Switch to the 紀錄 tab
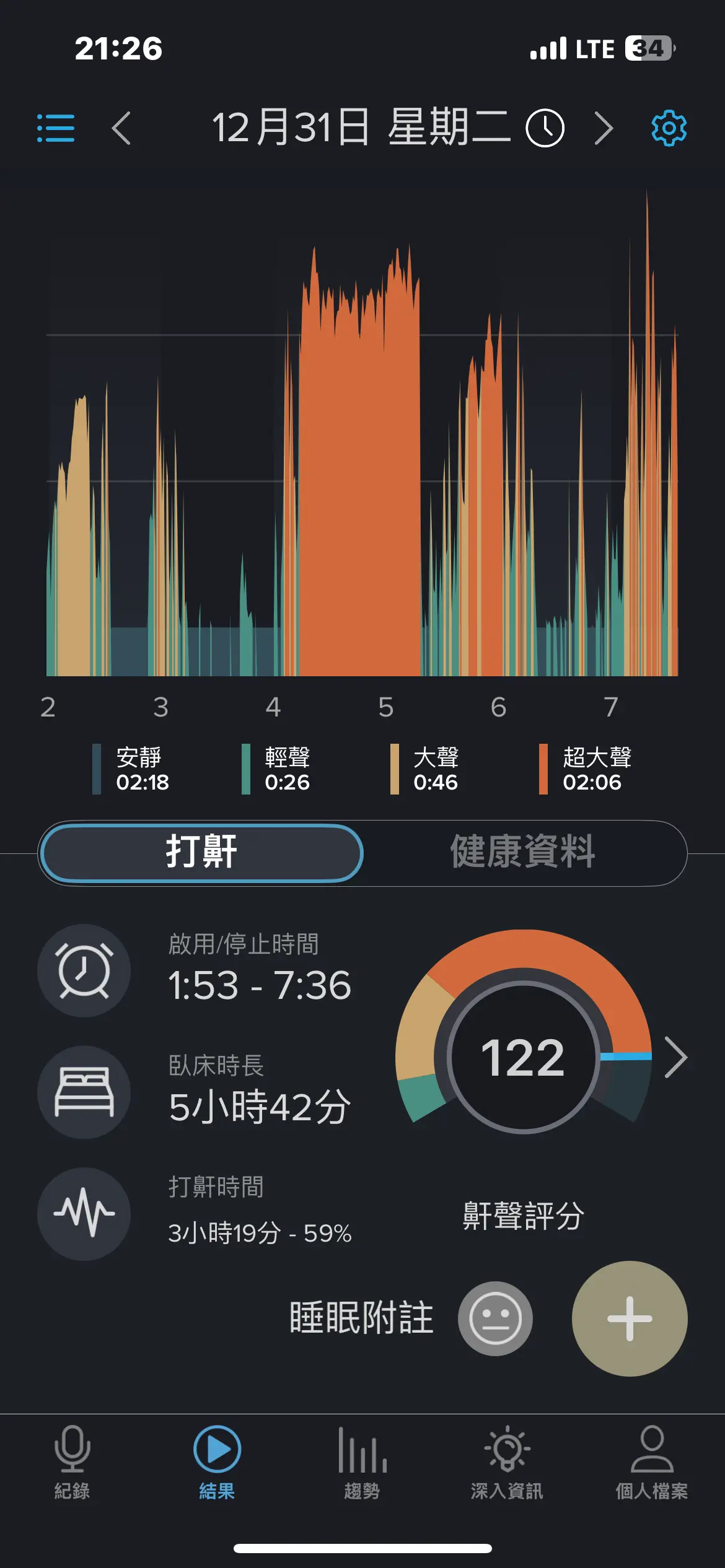The image size is (725, 1568). (72, 1463)
